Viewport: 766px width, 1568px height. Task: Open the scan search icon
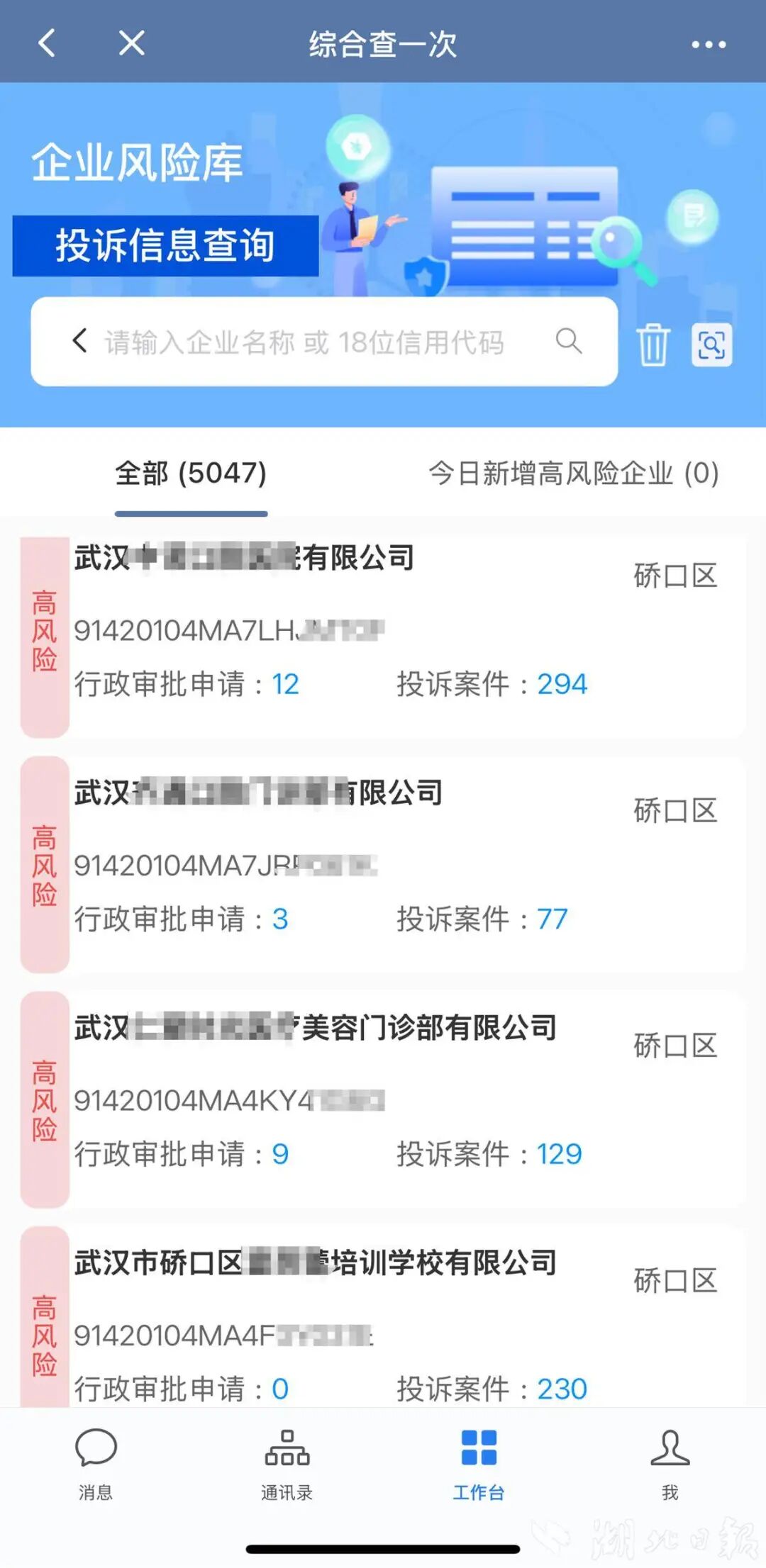pyautogui.click(x=711, y=345)
